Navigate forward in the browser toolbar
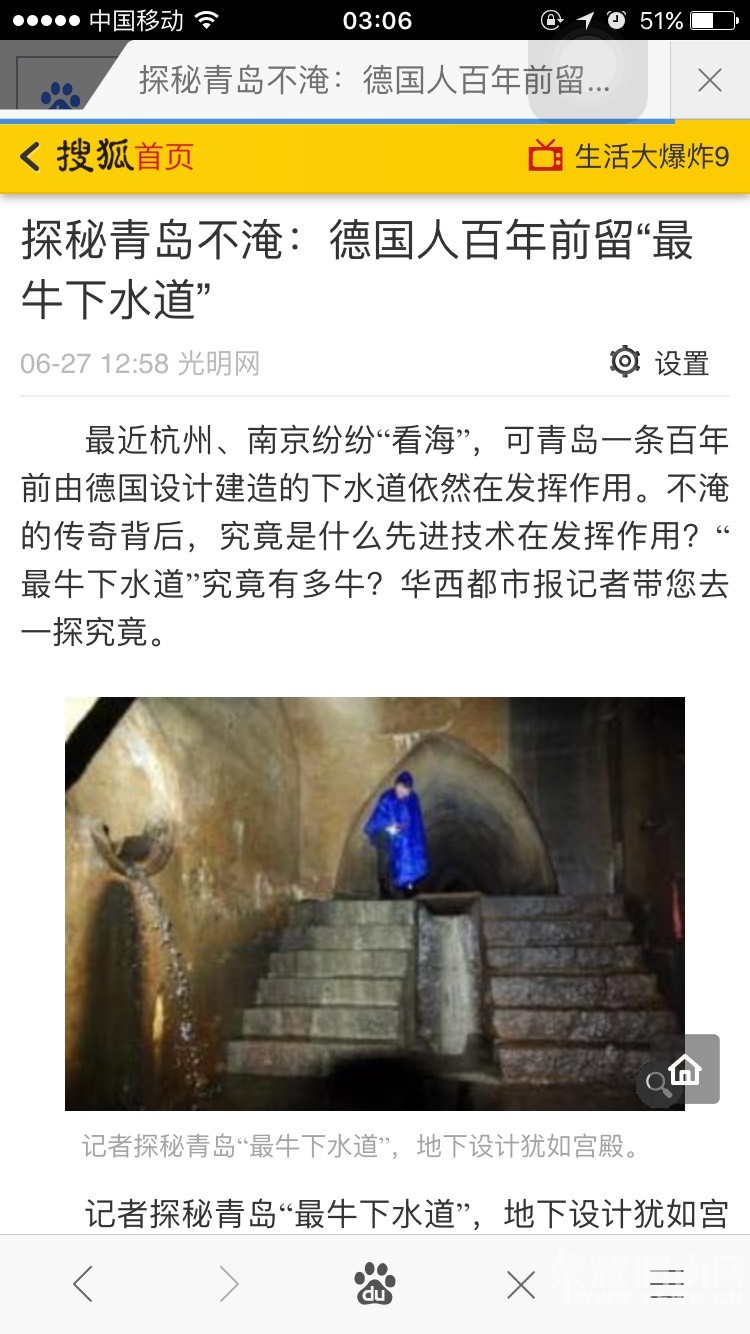 (229, 1283)
